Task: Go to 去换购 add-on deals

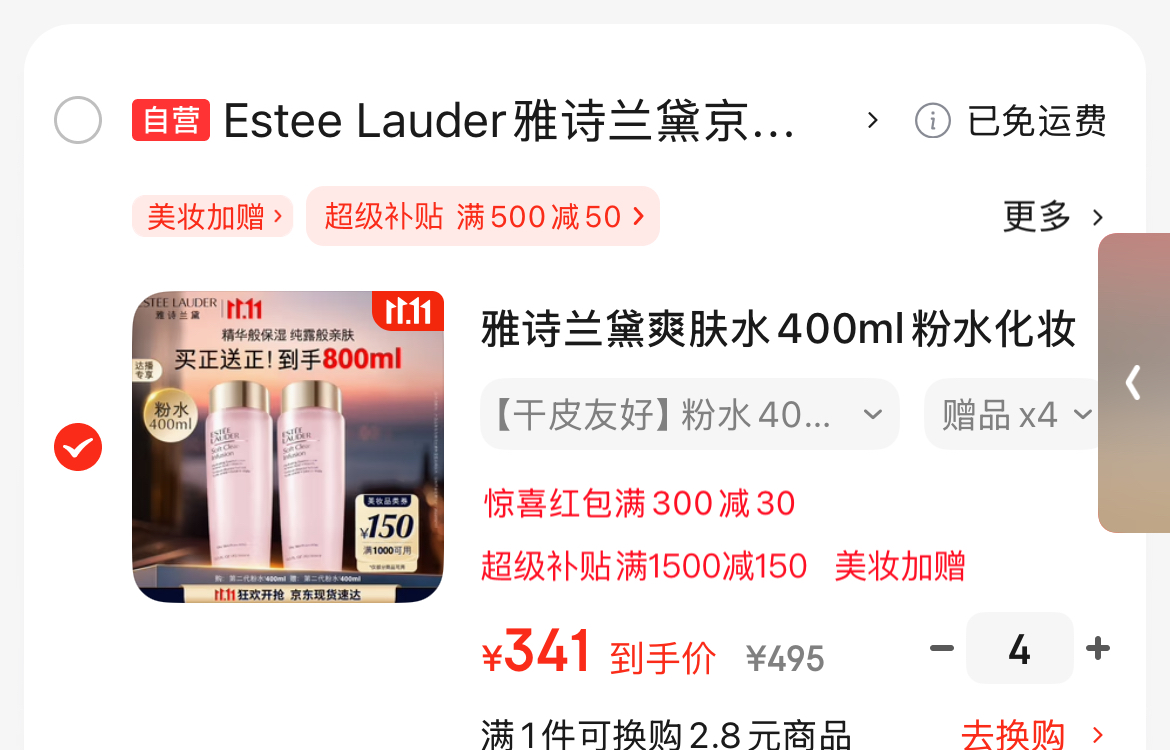Action: coord(1032,735)
